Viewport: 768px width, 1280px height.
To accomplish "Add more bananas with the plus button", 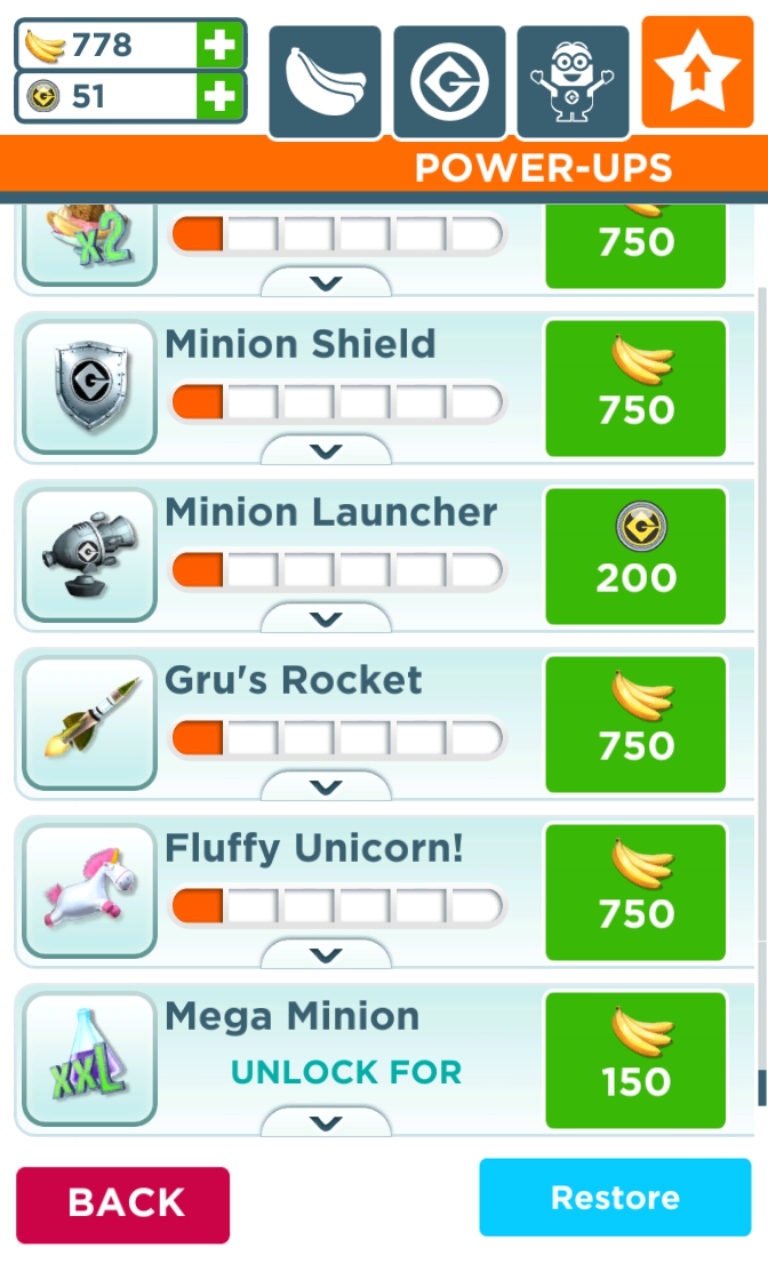I will [x=220, y=44].
